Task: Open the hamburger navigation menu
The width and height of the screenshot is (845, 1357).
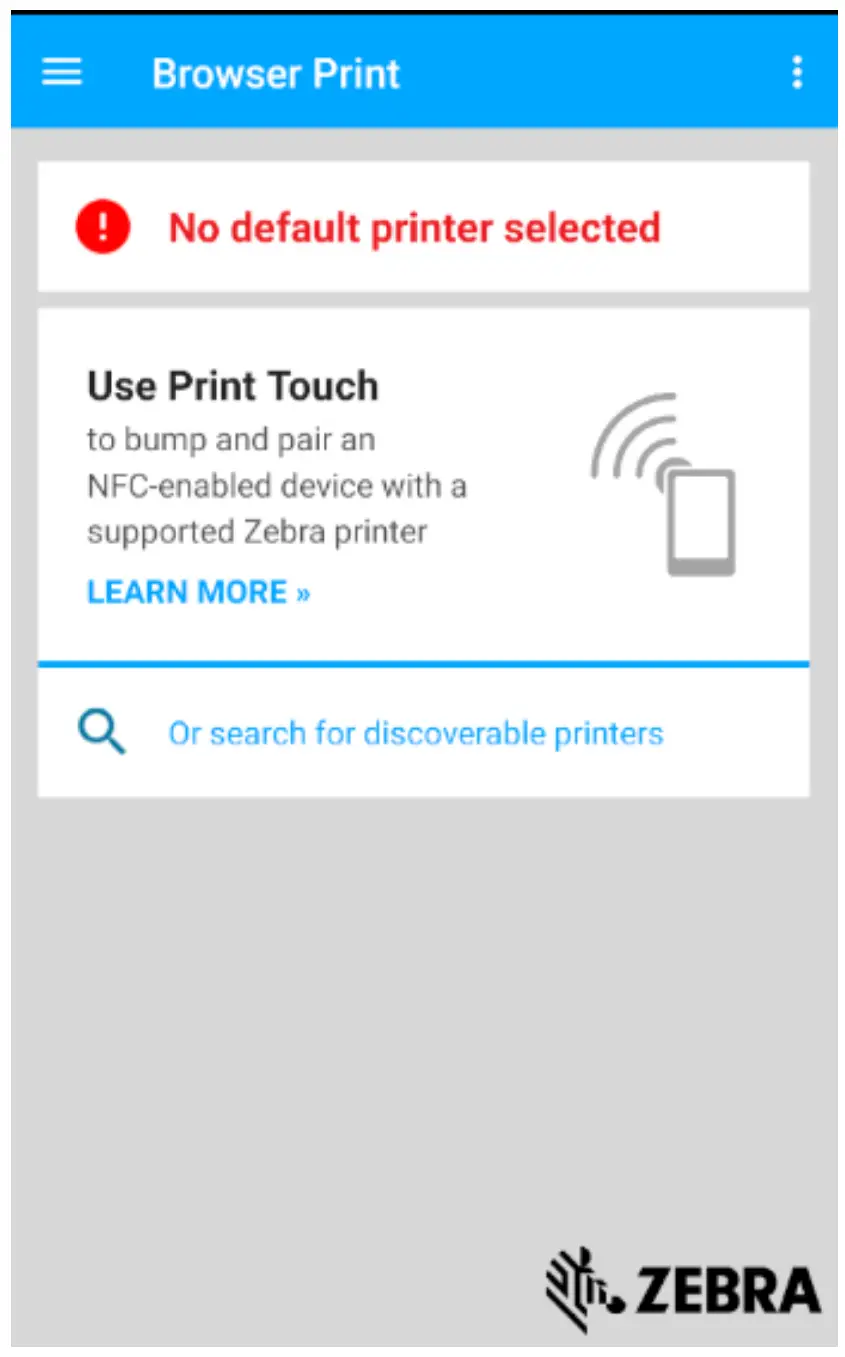Action: point(62,73)
